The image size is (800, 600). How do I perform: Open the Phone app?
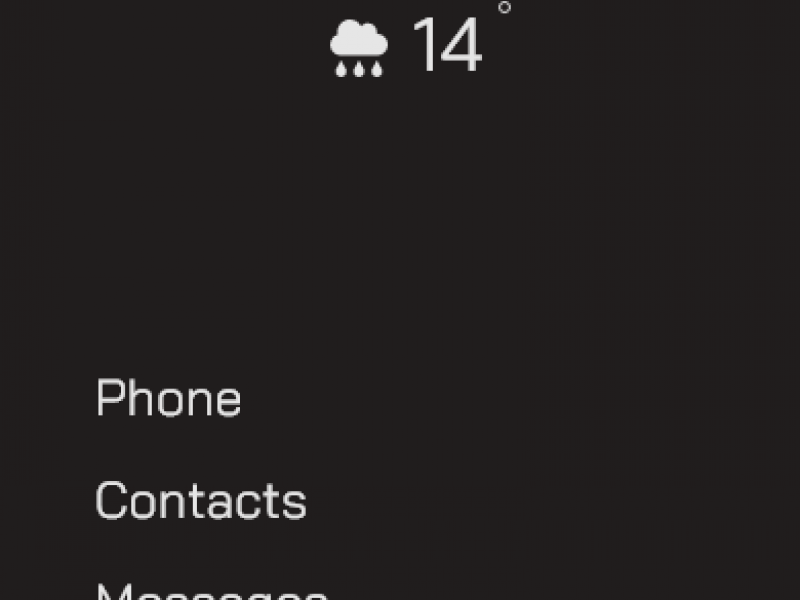(x=168, y=399)
